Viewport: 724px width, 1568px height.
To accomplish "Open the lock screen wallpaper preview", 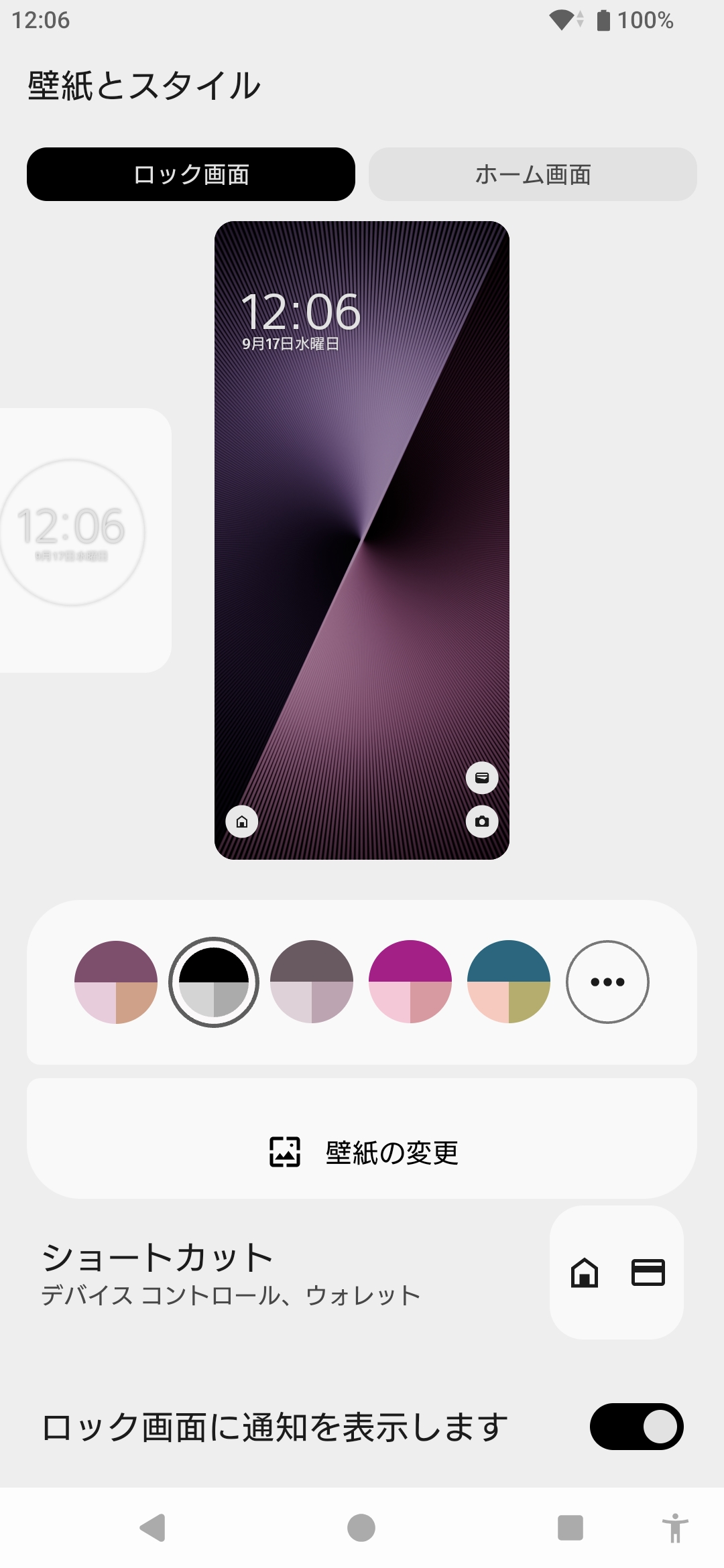I will click(x=361, y=540).
